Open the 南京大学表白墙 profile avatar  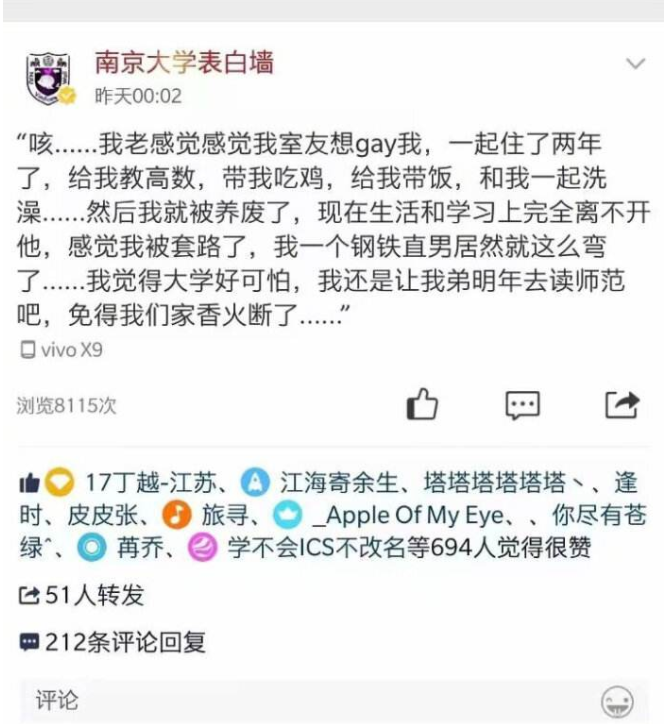[48, 78]
